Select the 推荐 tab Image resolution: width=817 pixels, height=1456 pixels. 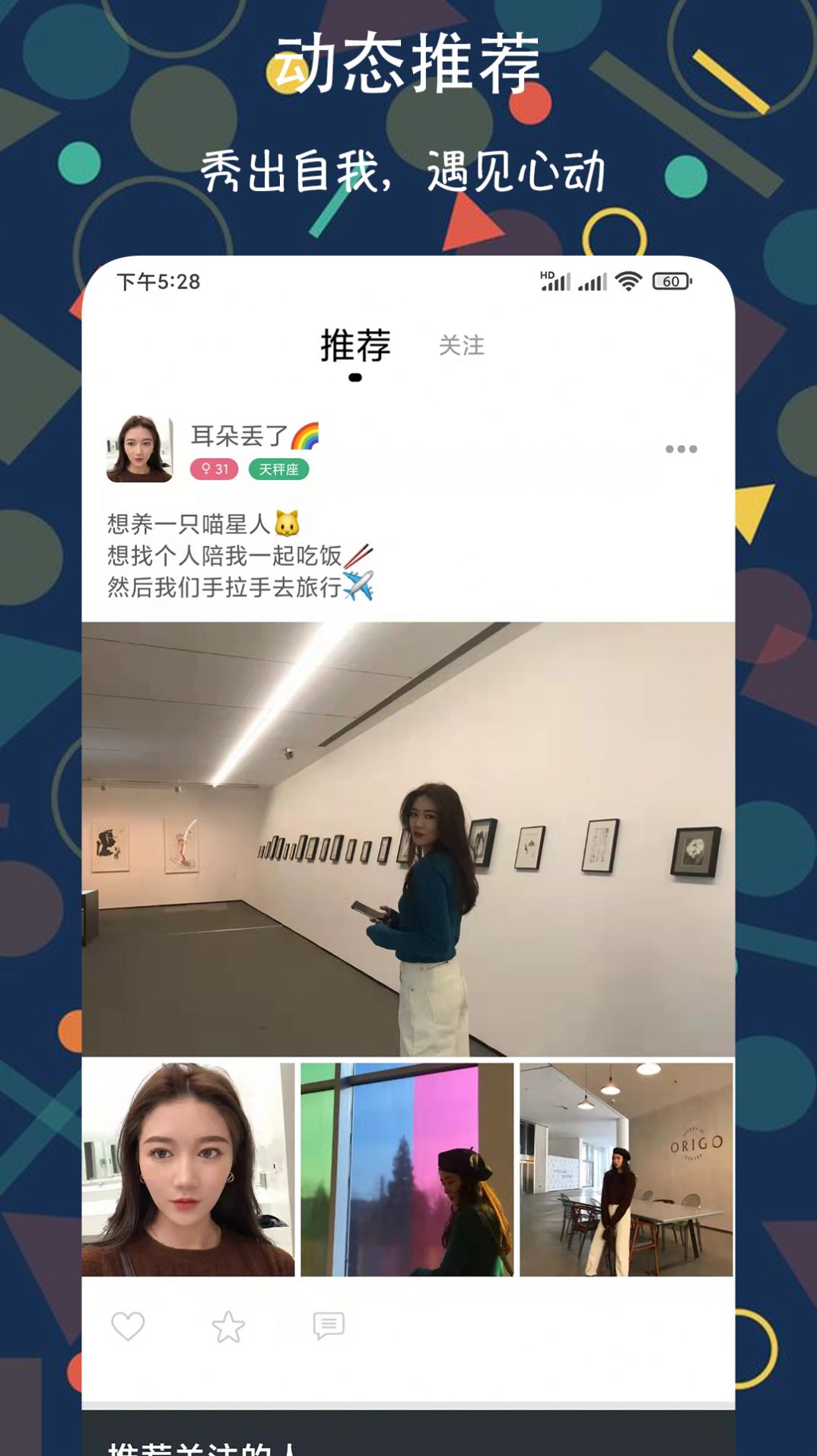pyautogui.click(x=356, y=345)
